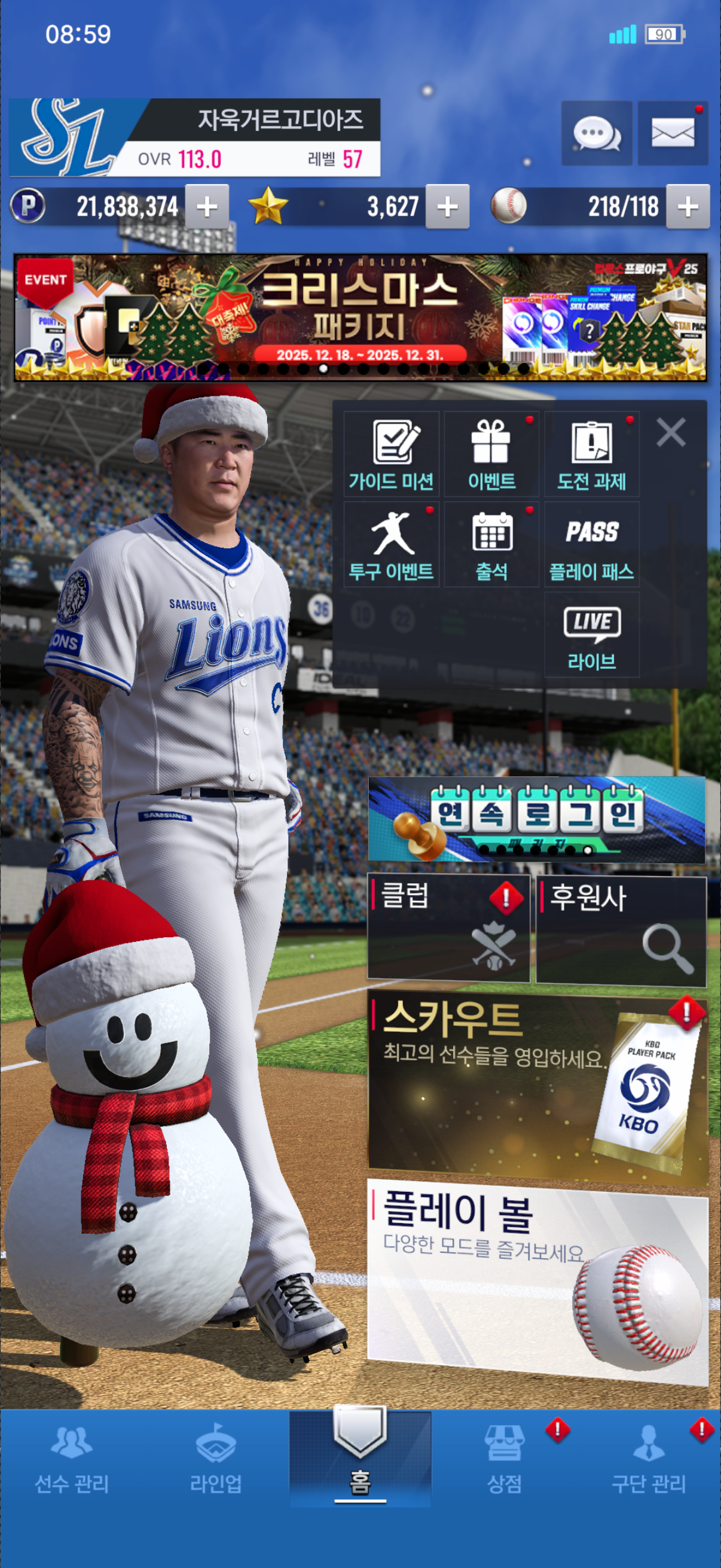This screenshot has height=1568, width=721.
Task: Add more stars with the plus button
Action: tap(447, 207)
